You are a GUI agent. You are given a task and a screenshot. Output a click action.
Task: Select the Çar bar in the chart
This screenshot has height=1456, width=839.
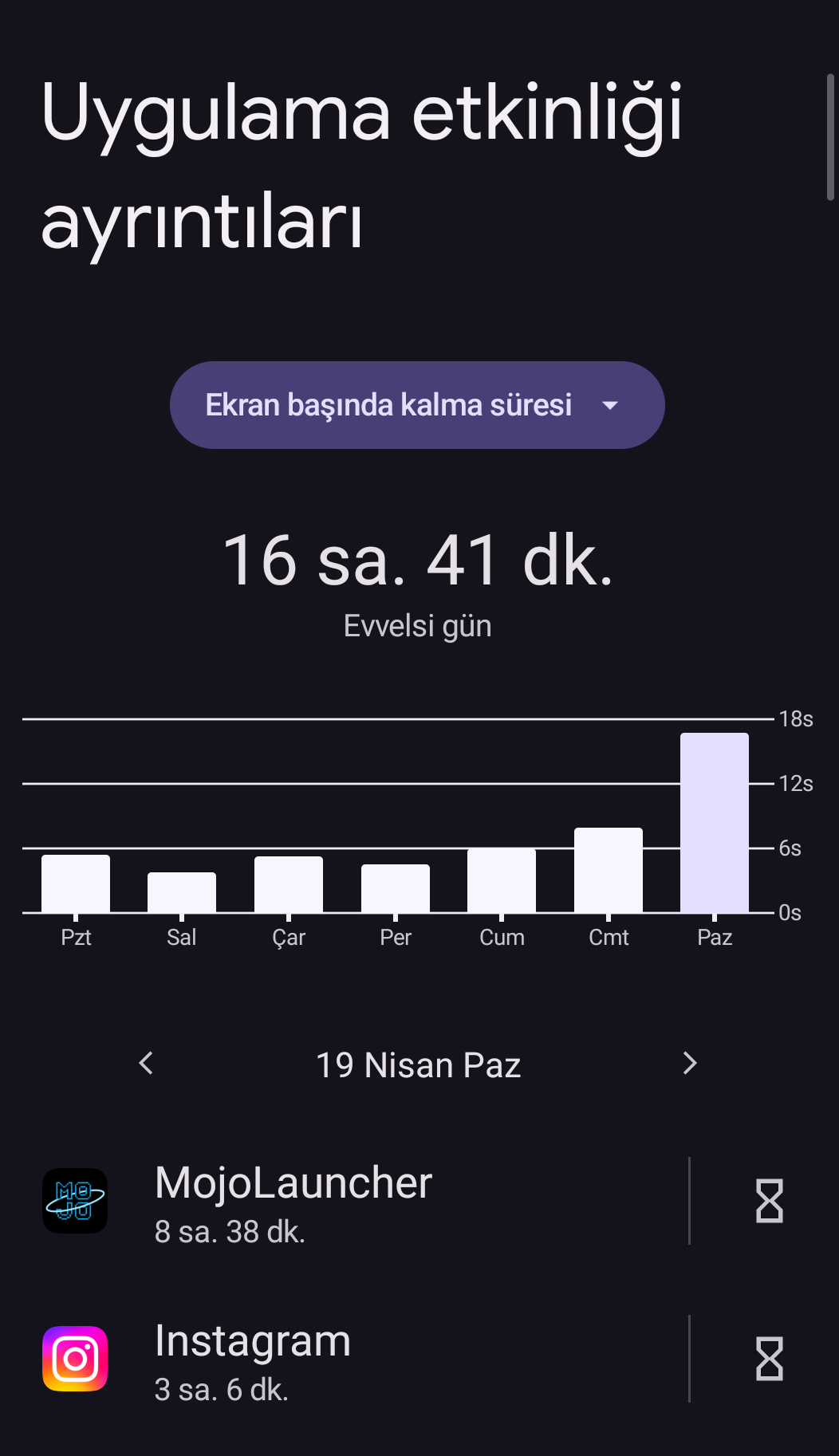289,884
